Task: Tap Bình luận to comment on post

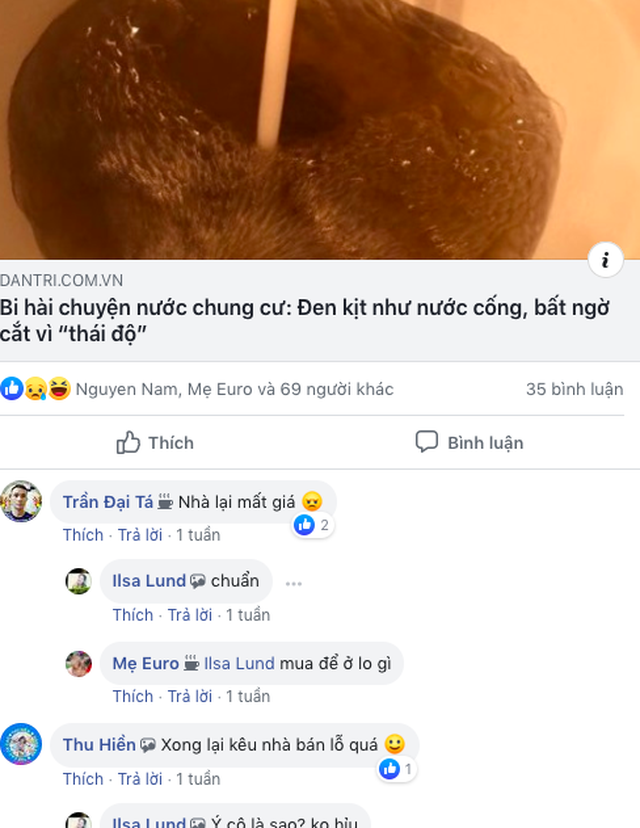Action: pyautogui.click(x=469, y=442)
